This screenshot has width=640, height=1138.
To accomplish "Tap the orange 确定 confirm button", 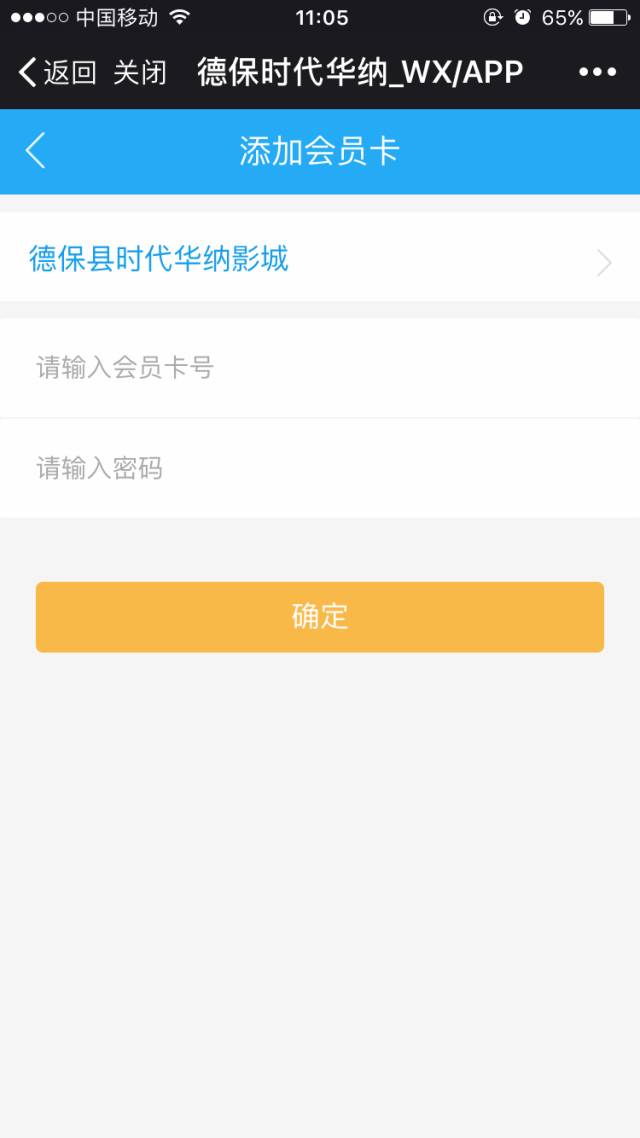I will click(320, 617).
